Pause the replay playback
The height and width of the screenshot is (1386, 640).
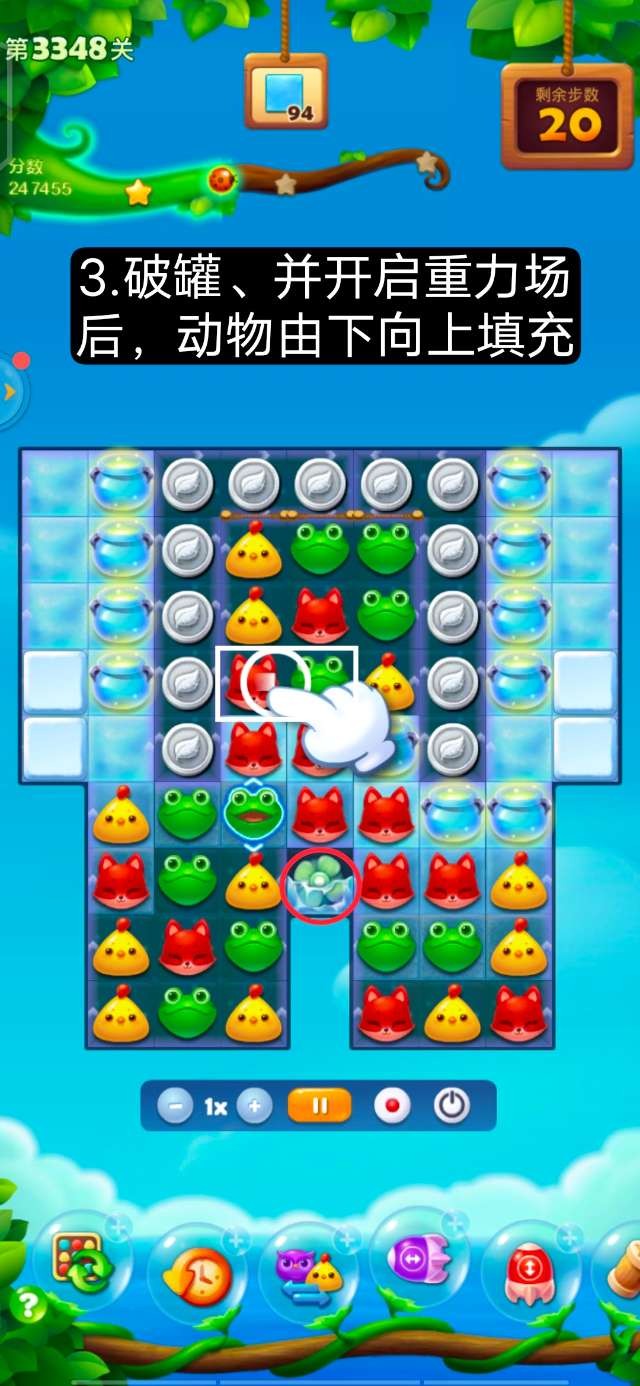[320, 1107]
